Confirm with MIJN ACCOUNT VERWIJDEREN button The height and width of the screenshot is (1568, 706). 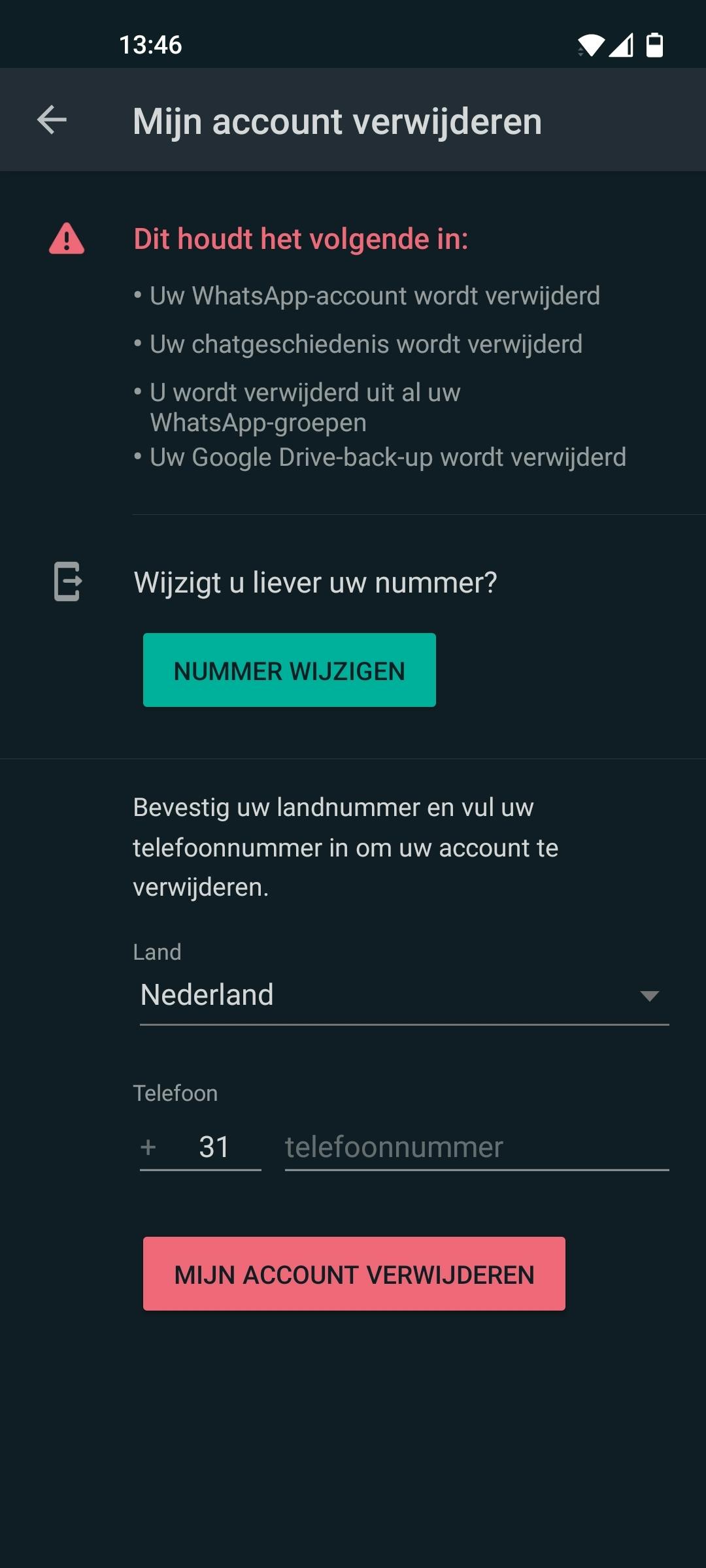coord(354,1274)
